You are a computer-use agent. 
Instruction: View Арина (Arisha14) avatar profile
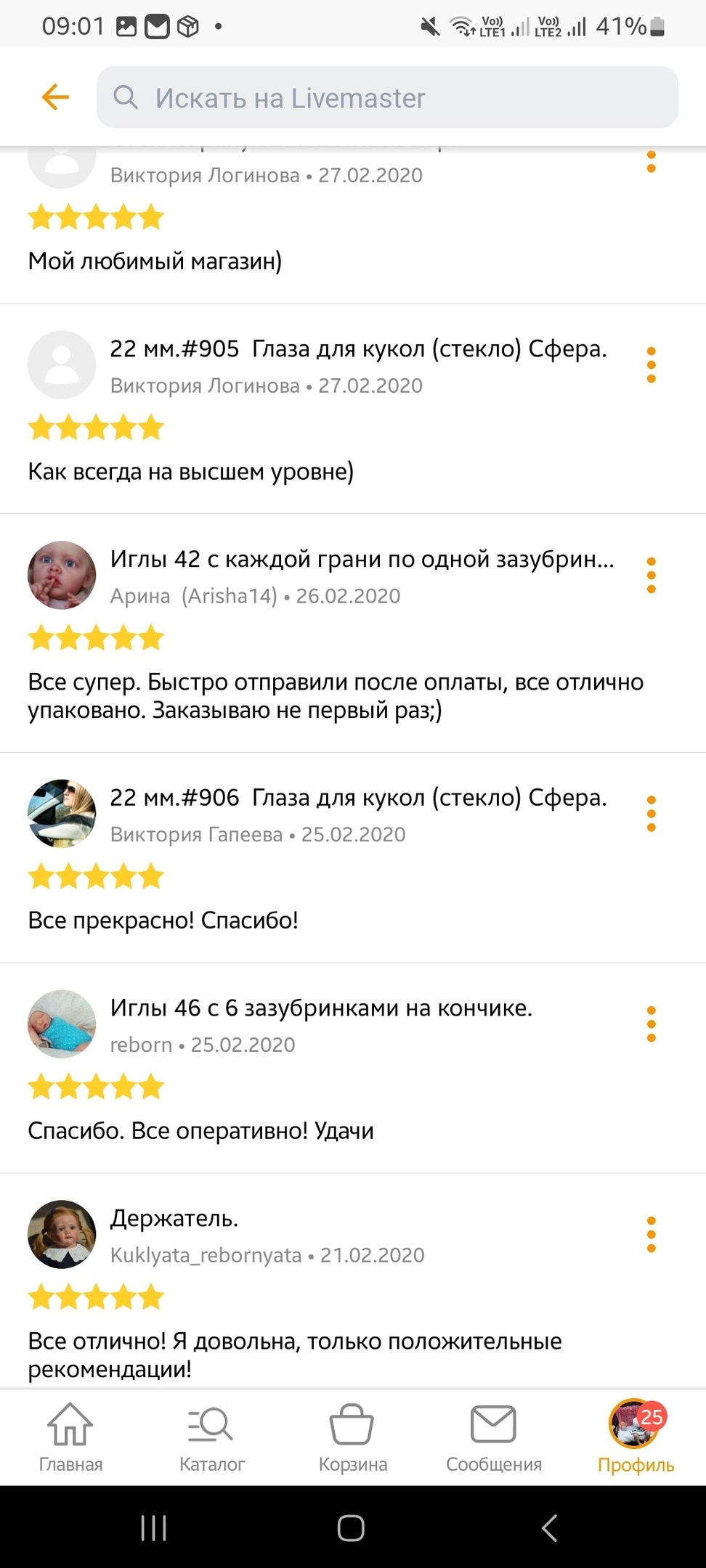62,575
